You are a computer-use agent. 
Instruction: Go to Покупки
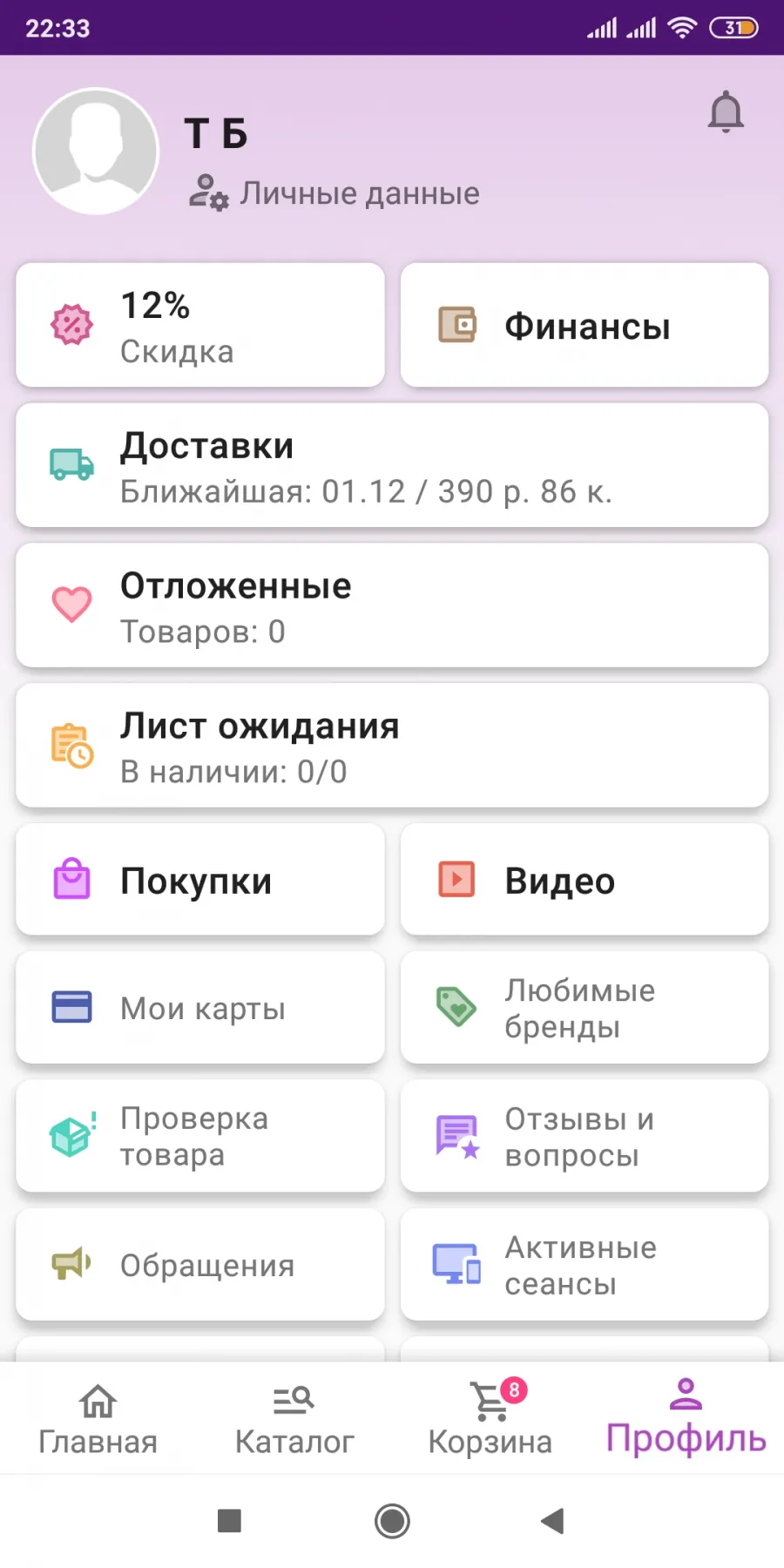coord(200,880)
